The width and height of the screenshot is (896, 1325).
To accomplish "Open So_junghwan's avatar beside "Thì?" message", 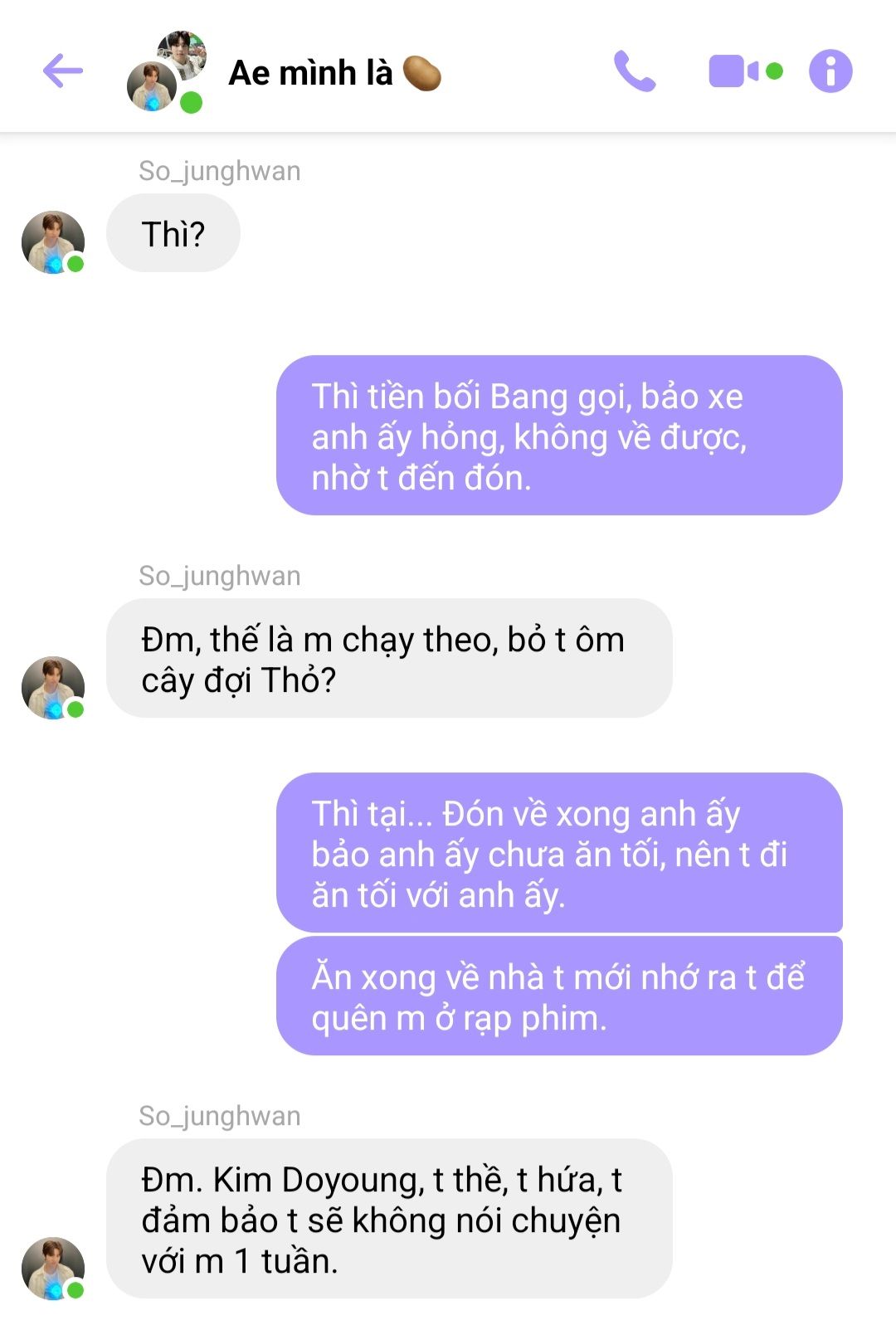I will coord(53,242).
